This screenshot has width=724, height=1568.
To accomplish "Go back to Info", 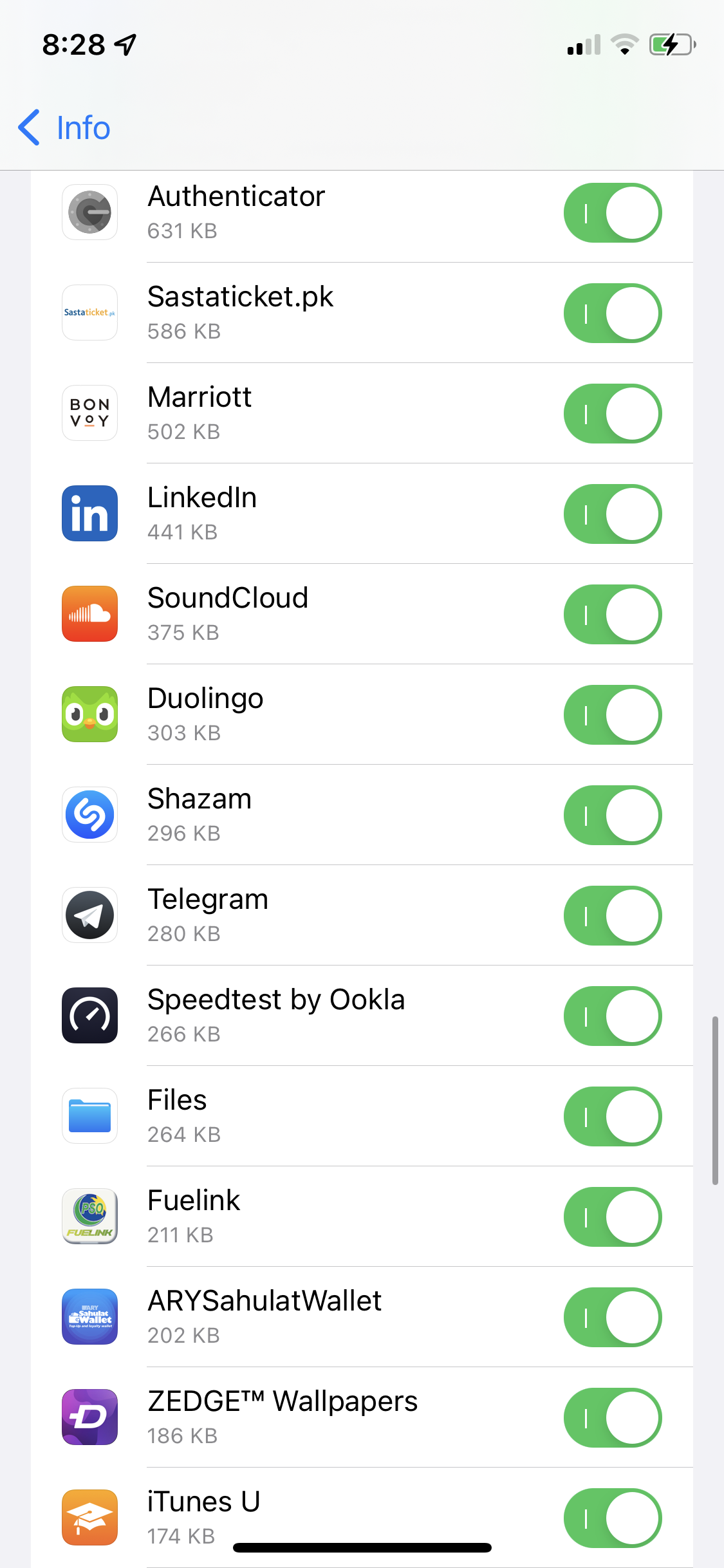I will pyautogui.click(x=64, y=127).
